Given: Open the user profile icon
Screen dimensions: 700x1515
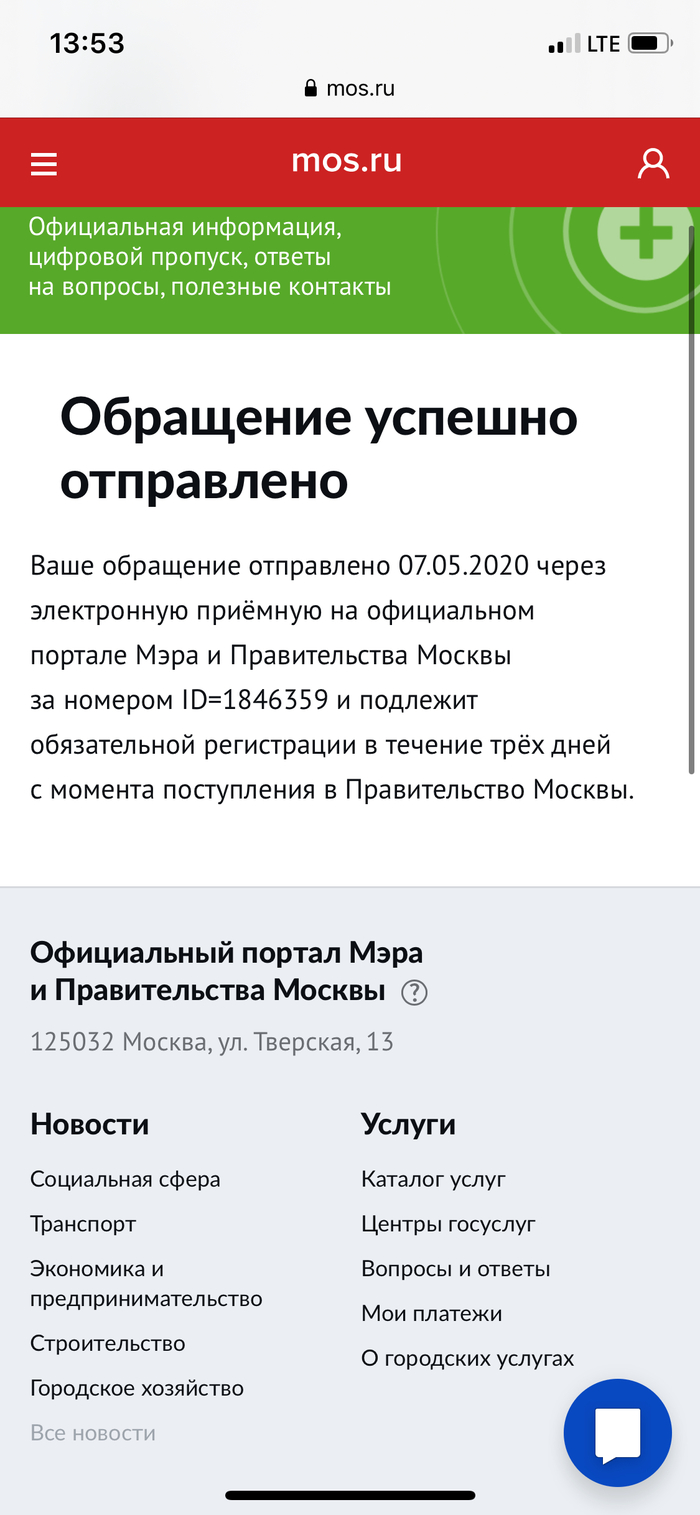Looking at the screenshot, I should coord(653,163).
